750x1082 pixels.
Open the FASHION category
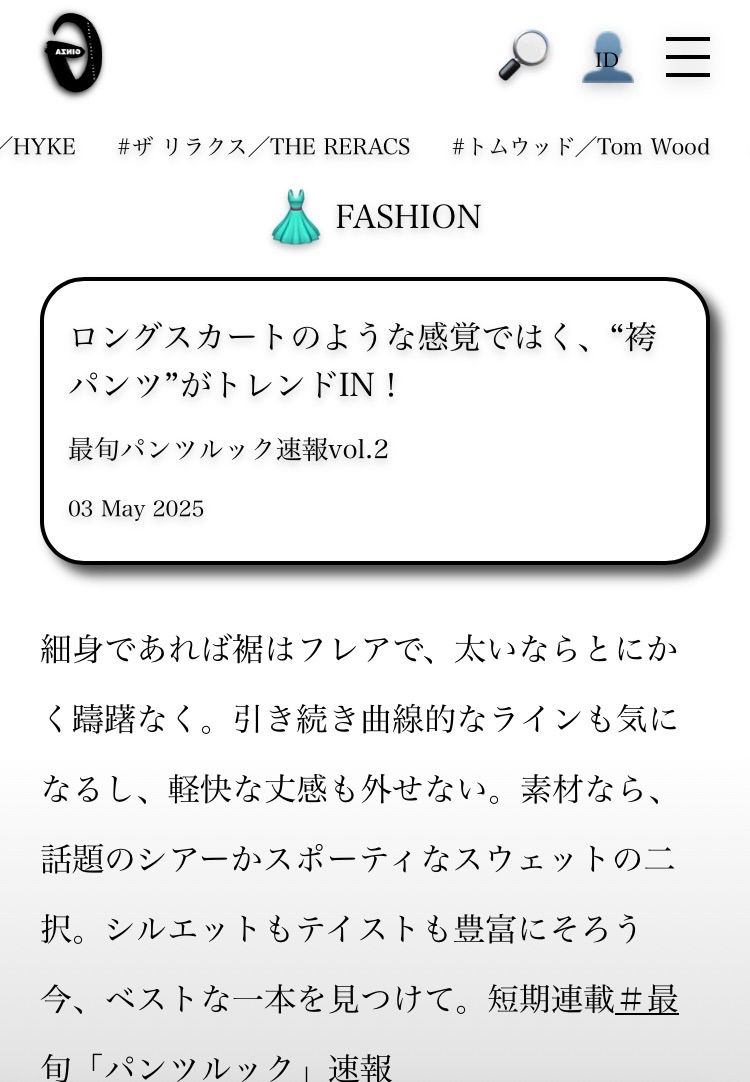(x=377, y=218)
